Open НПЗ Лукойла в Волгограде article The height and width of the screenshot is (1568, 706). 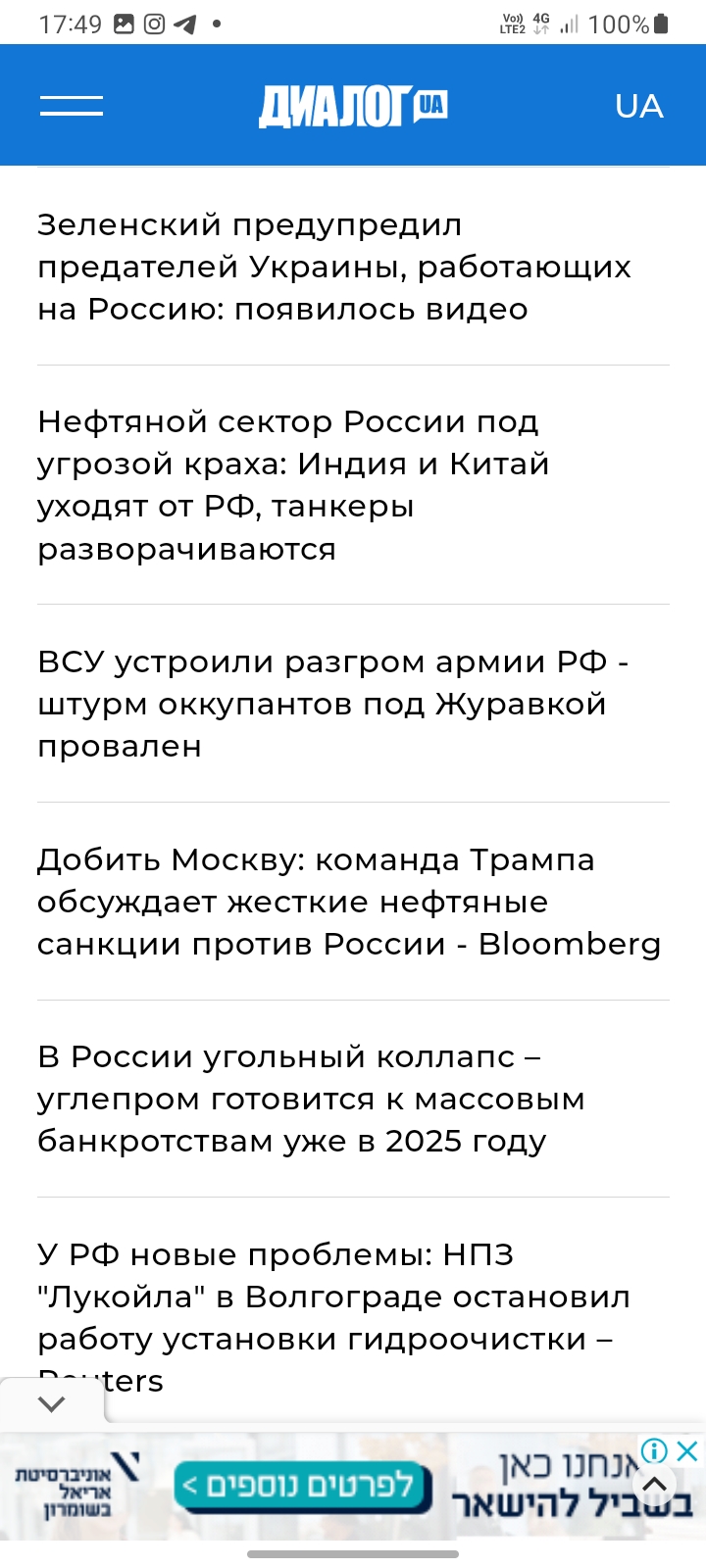(333, 1317)
